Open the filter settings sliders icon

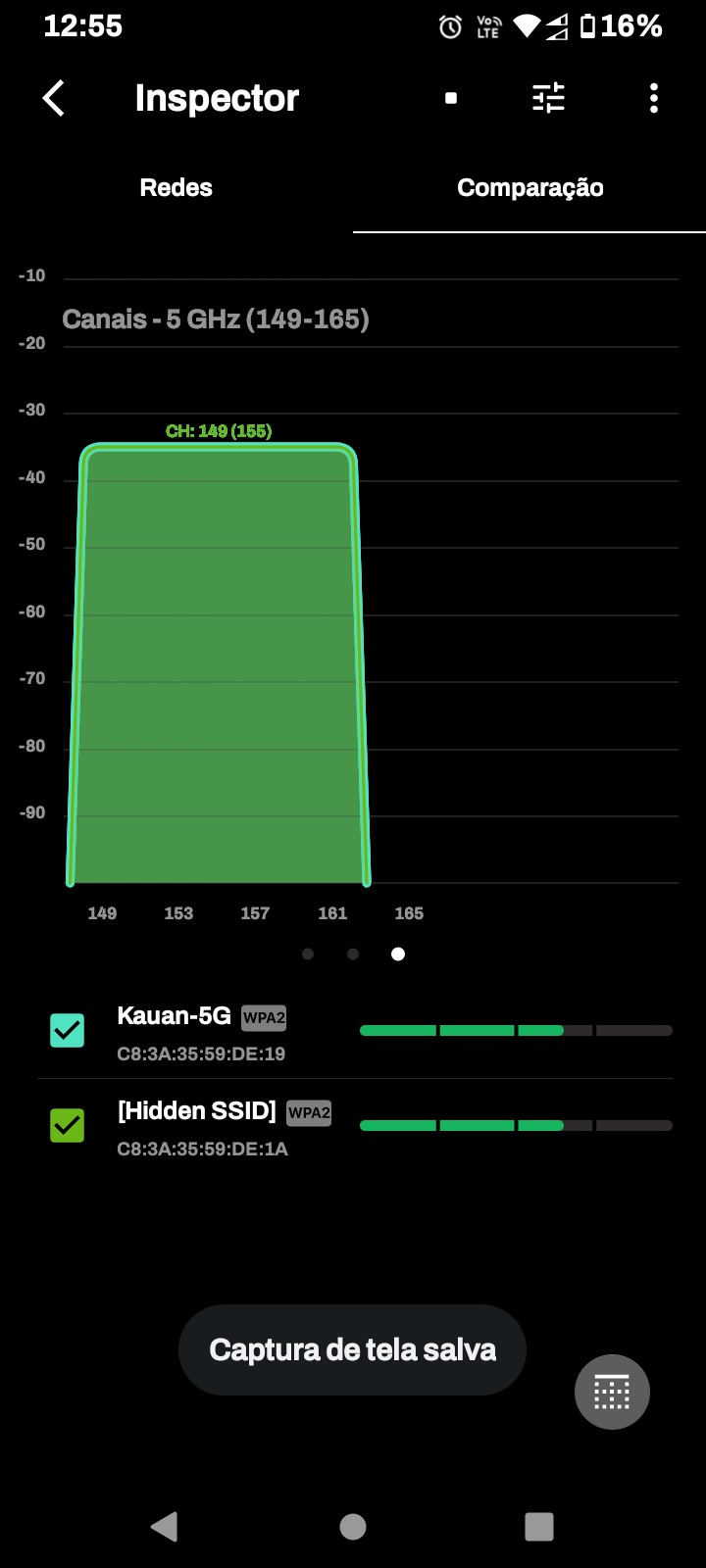pyautogui.click(x=548, y=98)
